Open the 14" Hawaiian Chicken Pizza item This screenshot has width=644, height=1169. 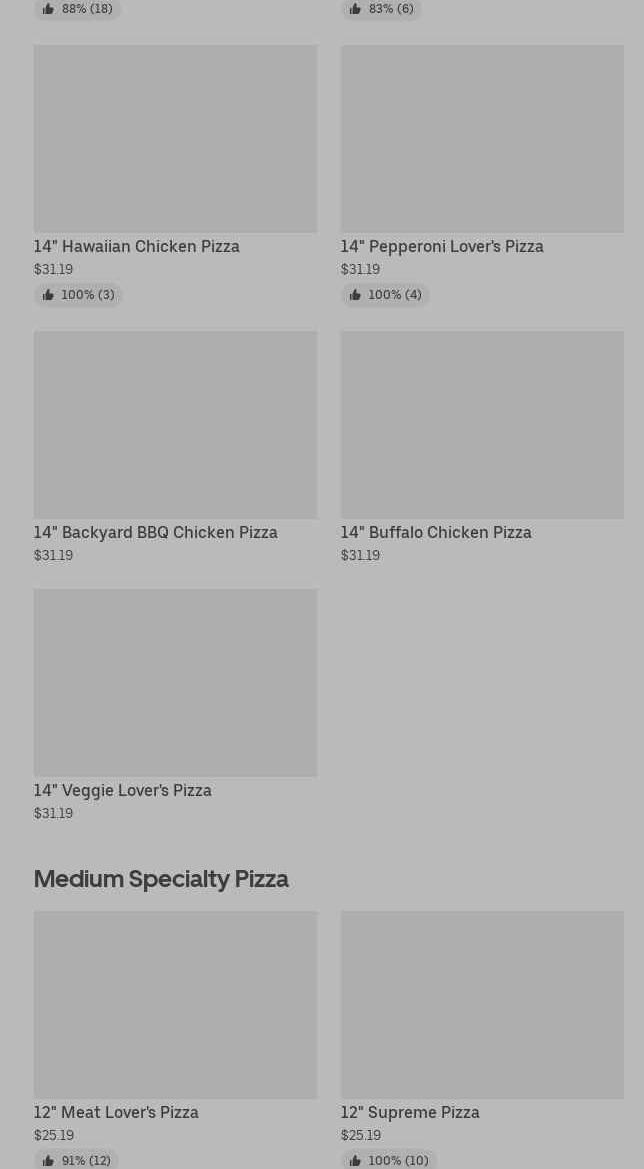[x=175, y=175]
